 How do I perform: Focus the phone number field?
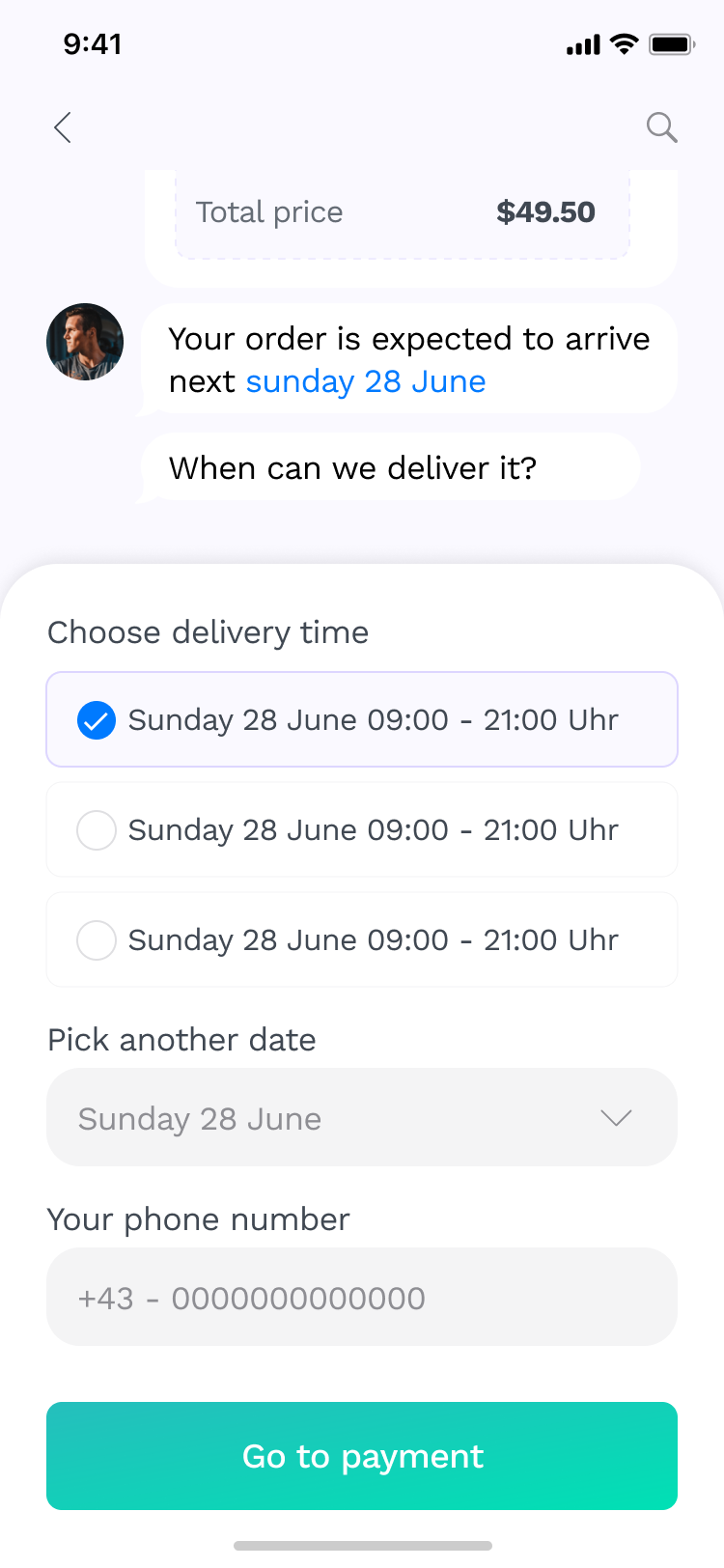362,1297
